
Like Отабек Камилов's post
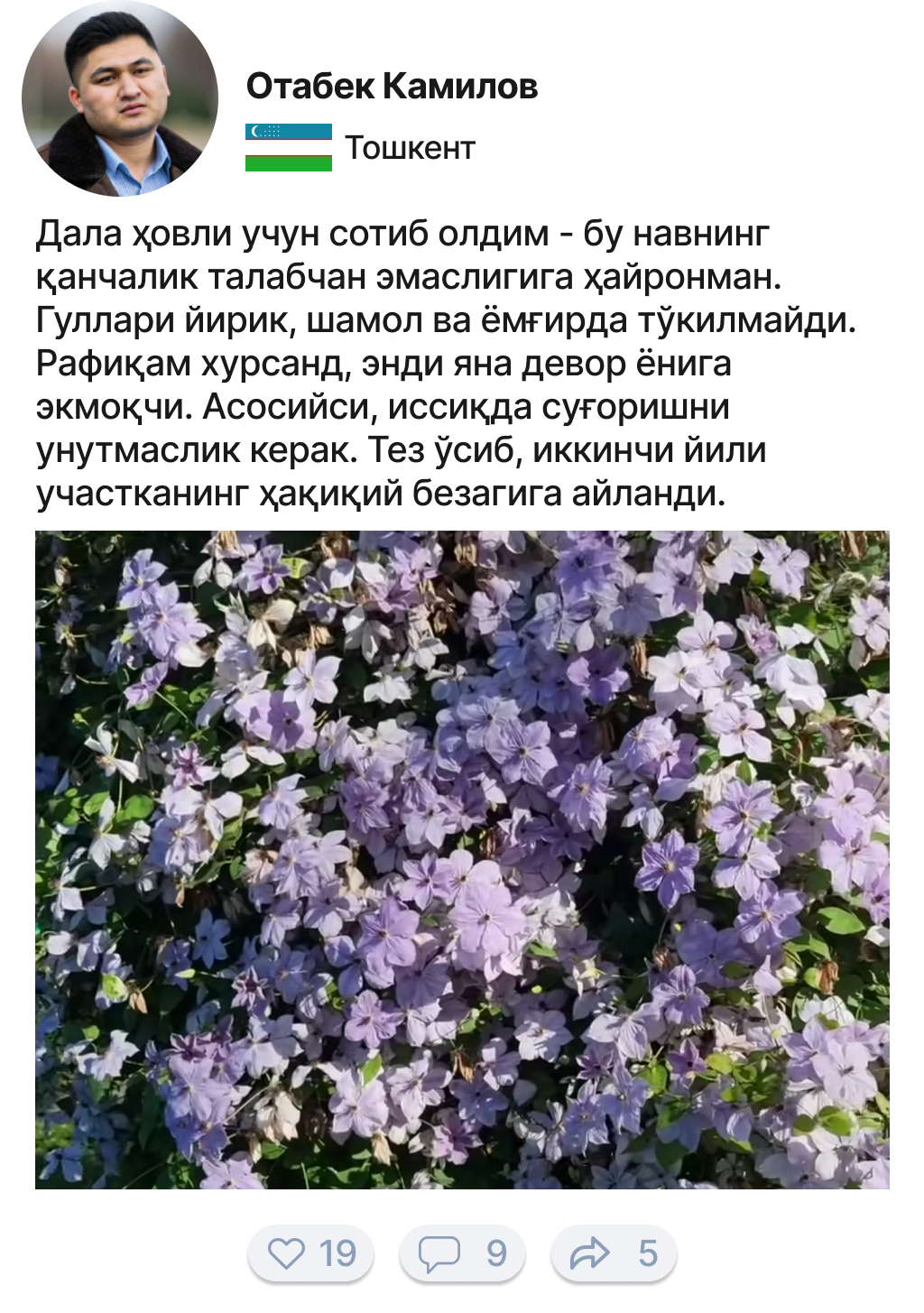pos(311,1253)
